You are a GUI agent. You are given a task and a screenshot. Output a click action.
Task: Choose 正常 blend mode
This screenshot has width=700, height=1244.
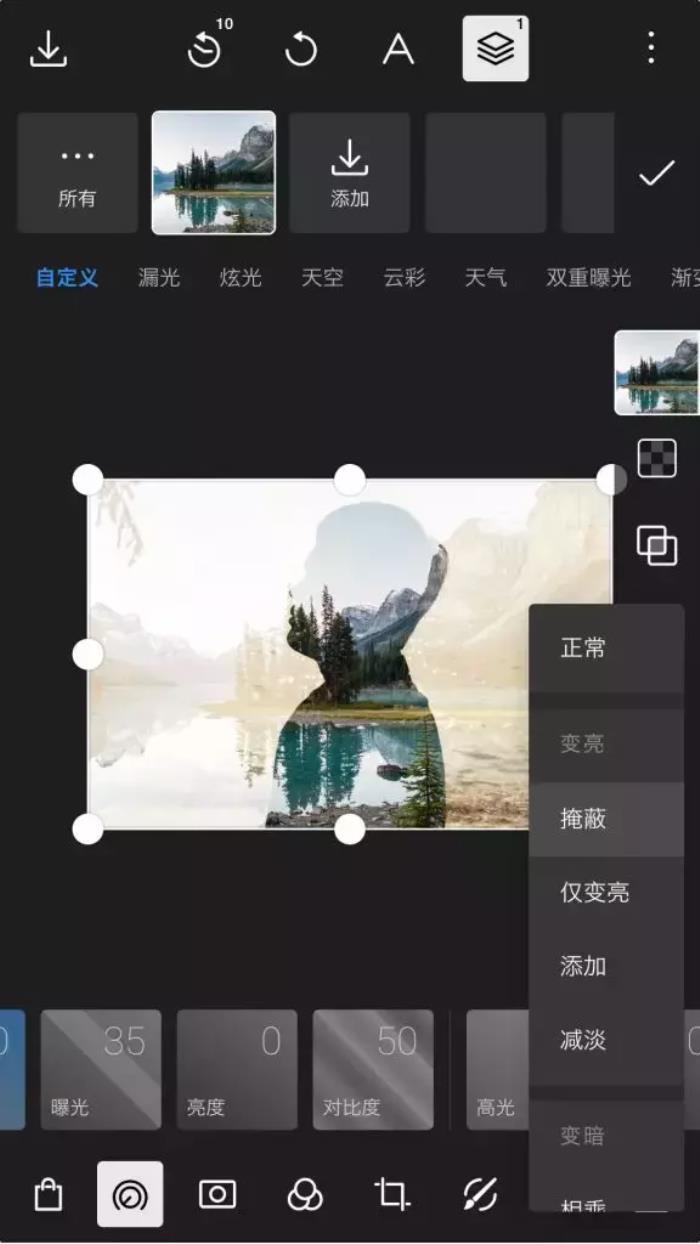(x=583, y=648)
